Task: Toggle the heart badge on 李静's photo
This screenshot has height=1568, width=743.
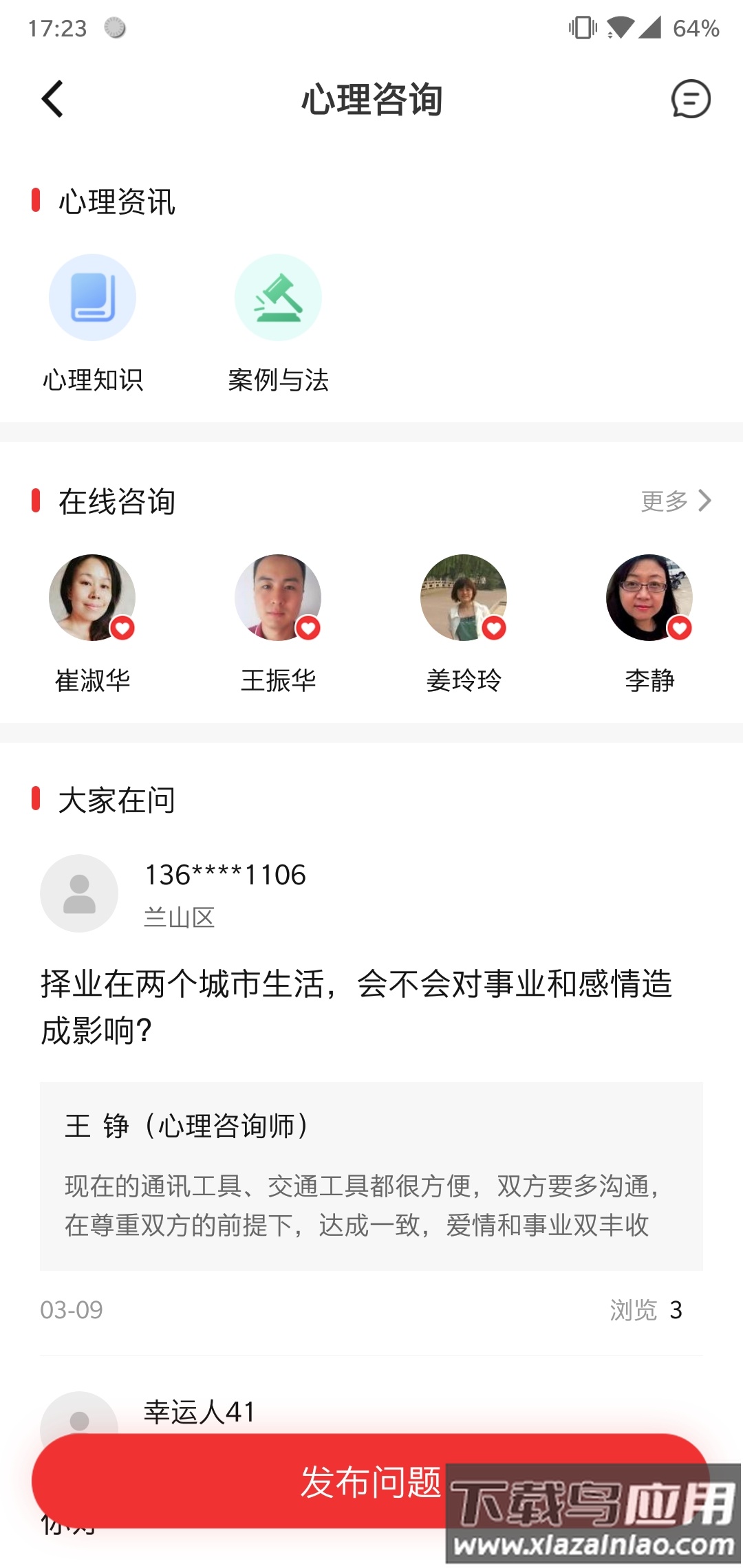Action: coord(680,629)
